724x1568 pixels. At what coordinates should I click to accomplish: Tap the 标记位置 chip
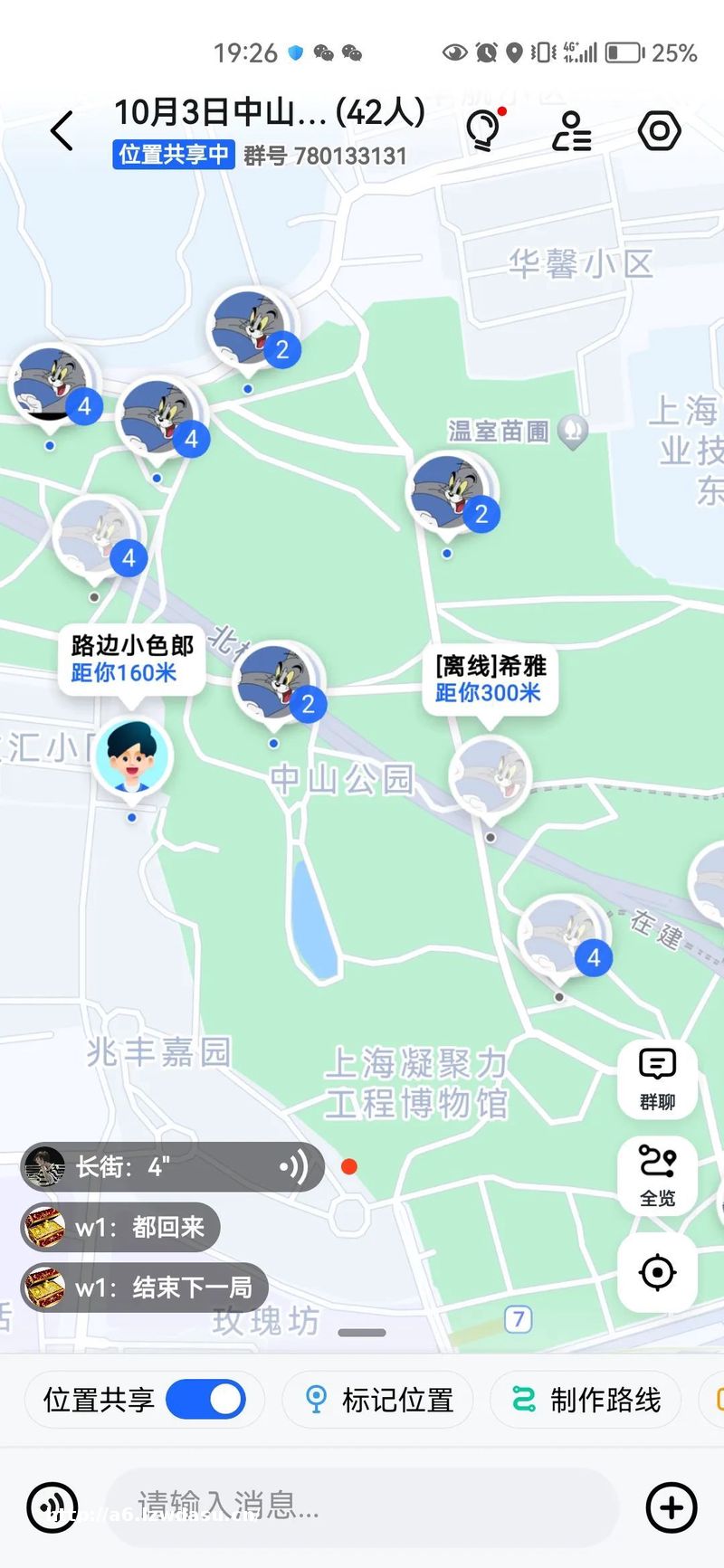380,1400
